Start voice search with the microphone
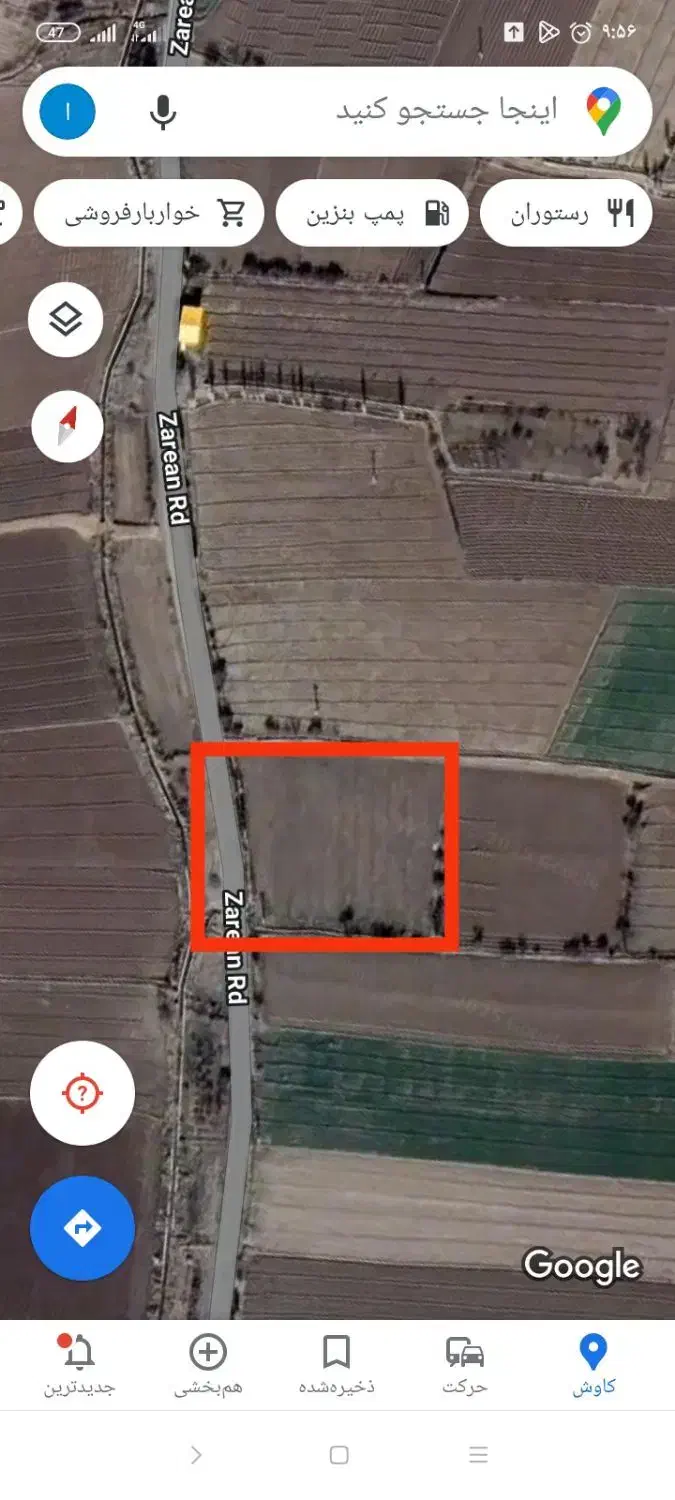 click(x=163, y=112)
